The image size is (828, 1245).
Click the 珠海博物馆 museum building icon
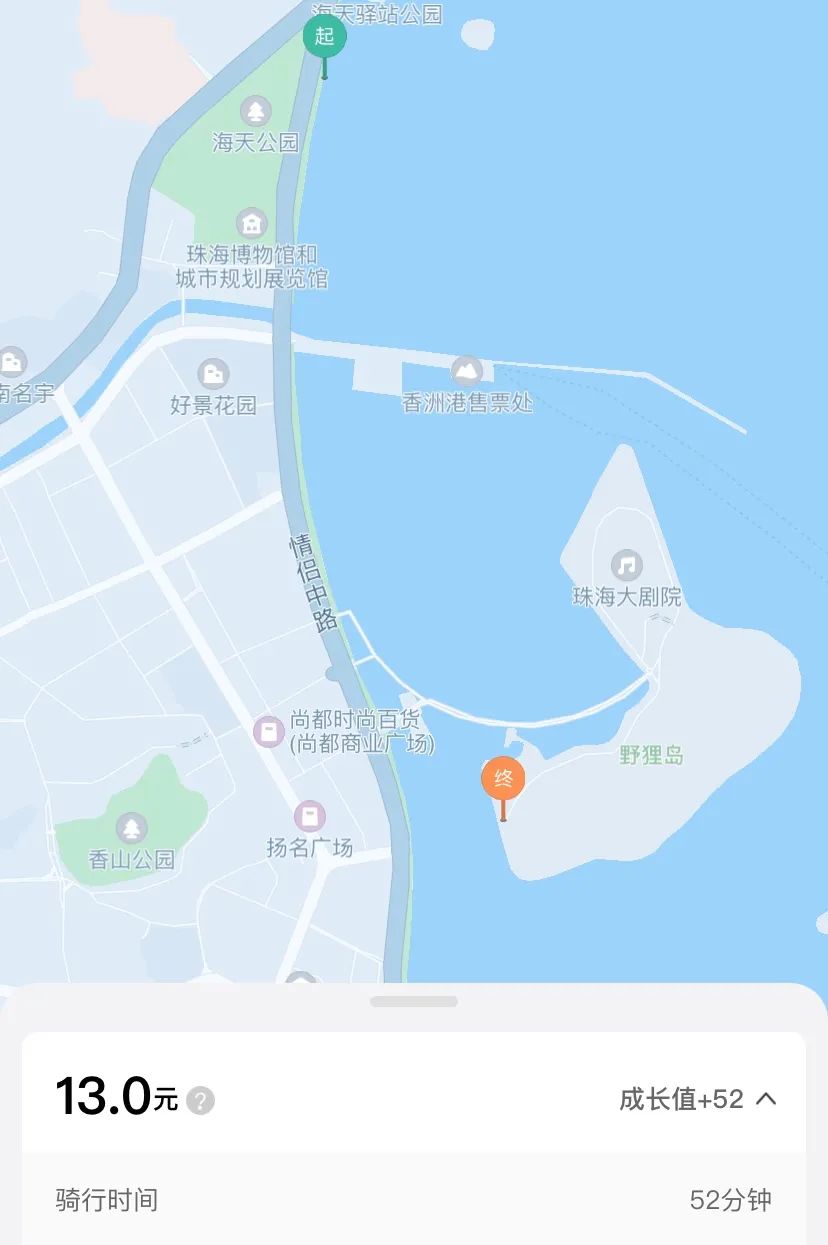tap(249, 223)
